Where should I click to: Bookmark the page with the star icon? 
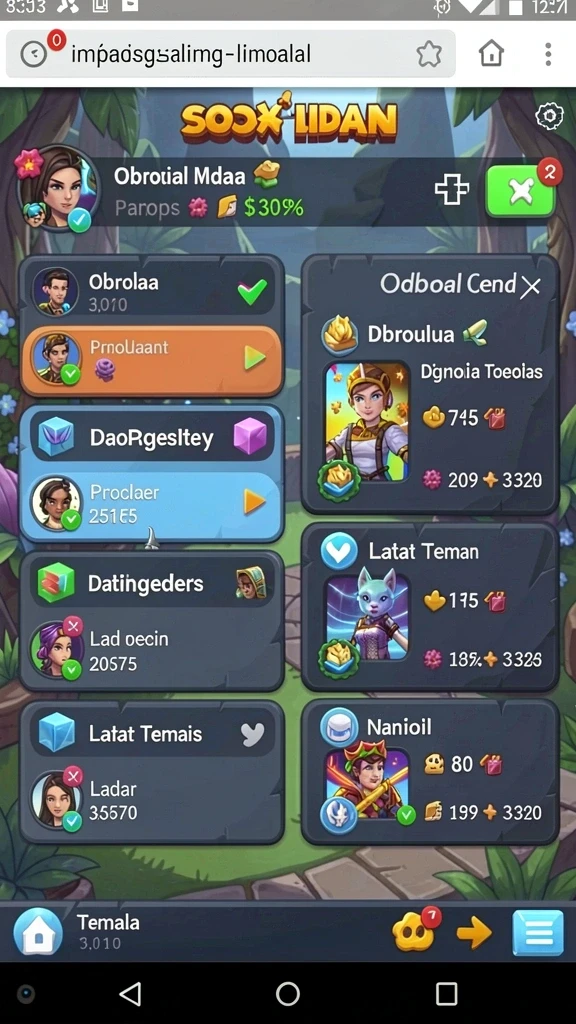(x=429, y=54)
